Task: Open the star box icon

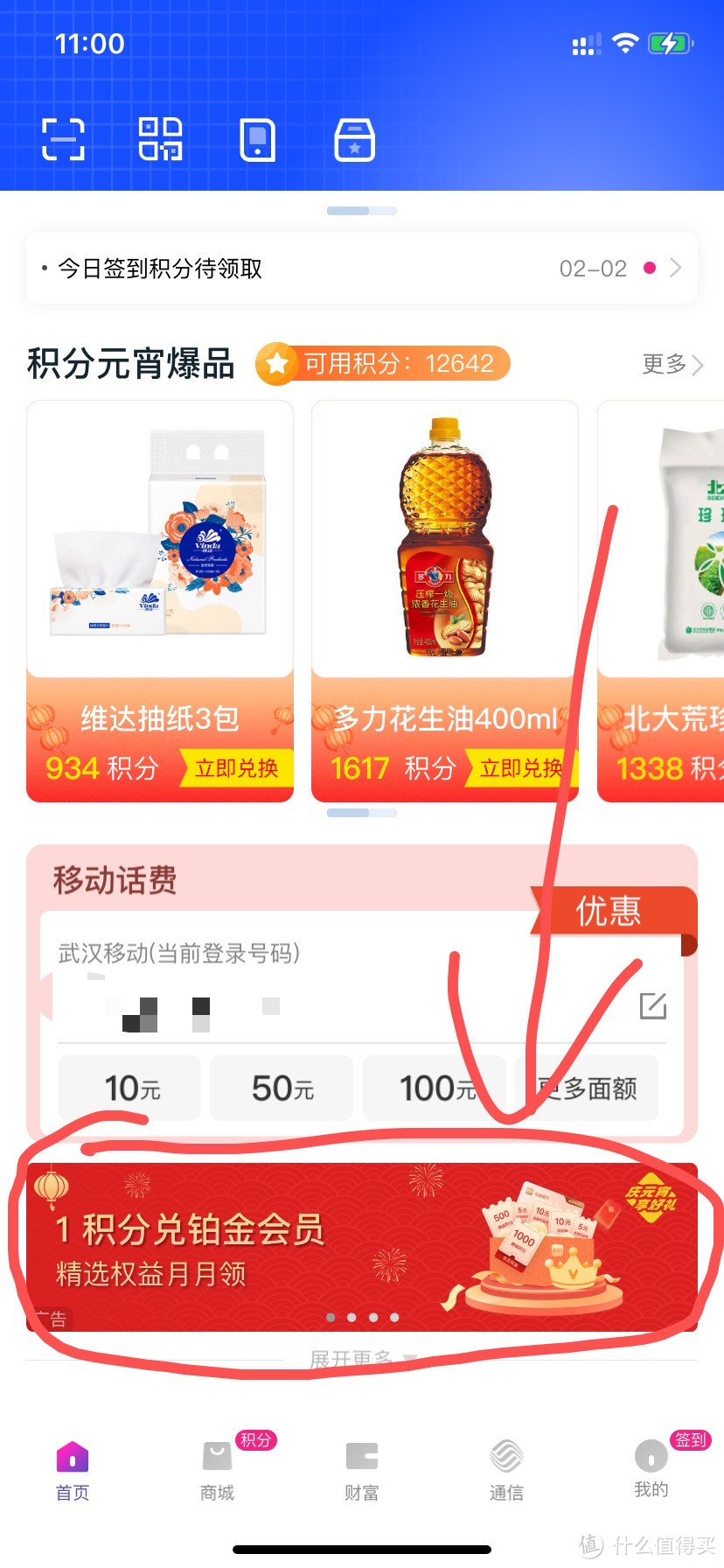Action: coord(354,140)
